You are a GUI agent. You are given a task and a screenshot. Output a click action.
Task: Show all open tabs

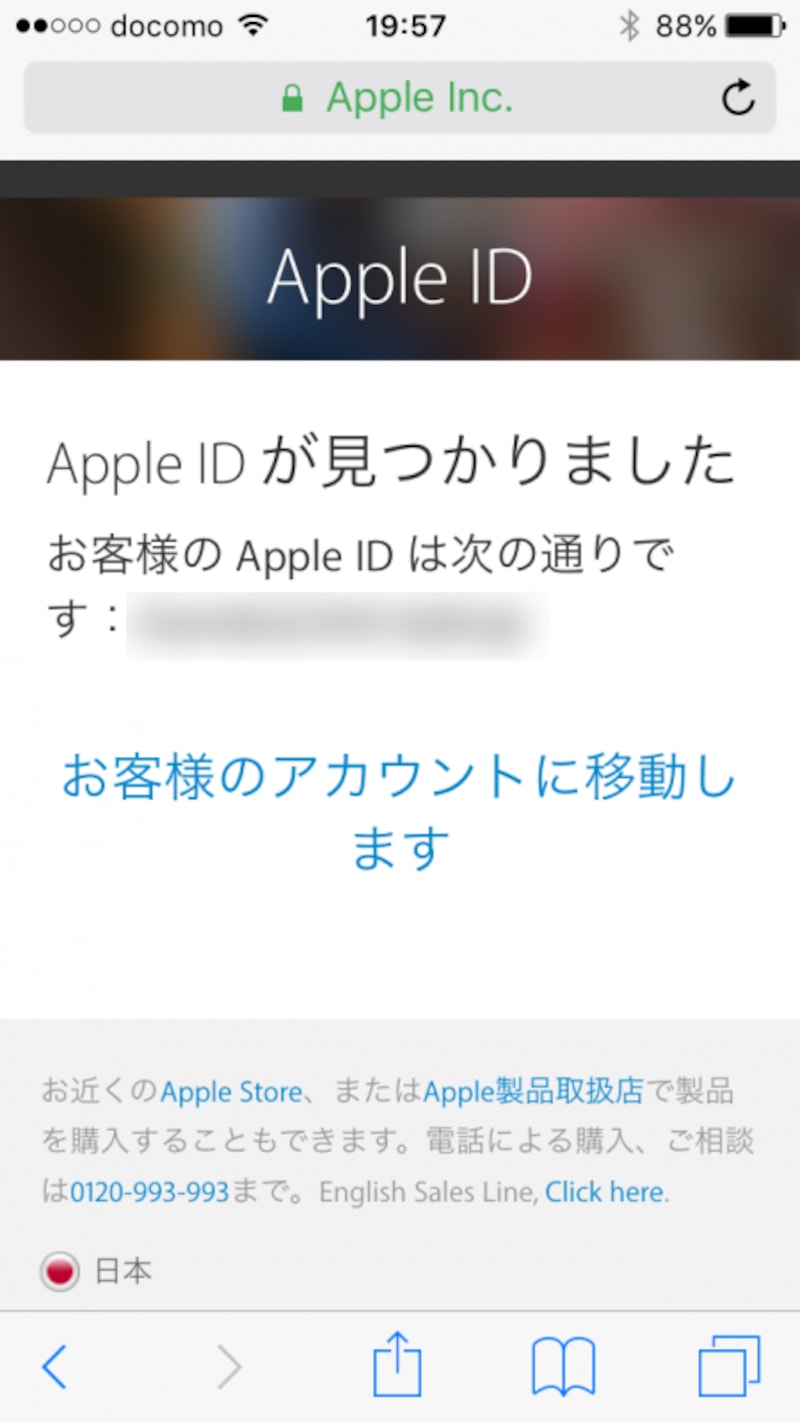[731, 1363]
